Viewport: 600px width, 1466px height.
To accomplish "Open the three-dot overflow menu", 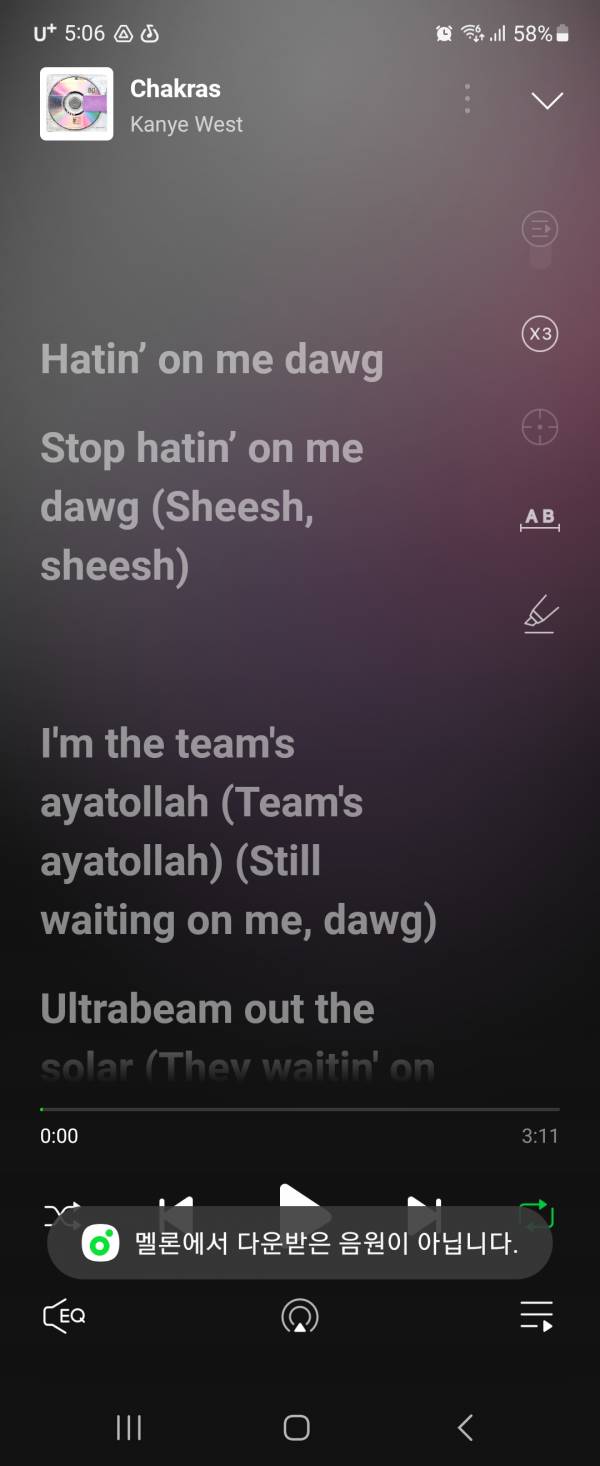I will coord(467,99).
